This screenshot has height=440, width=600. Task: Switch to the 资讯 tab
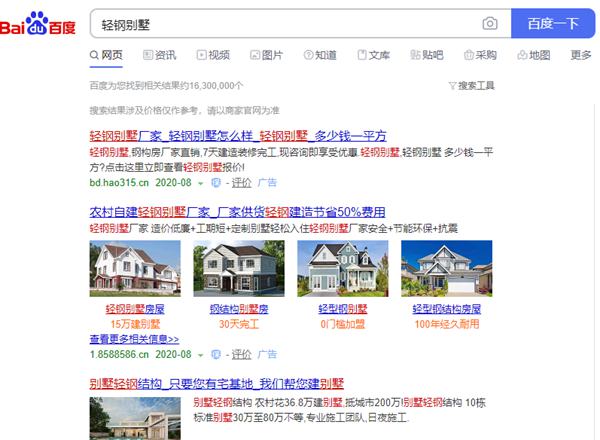click(159, 55)
